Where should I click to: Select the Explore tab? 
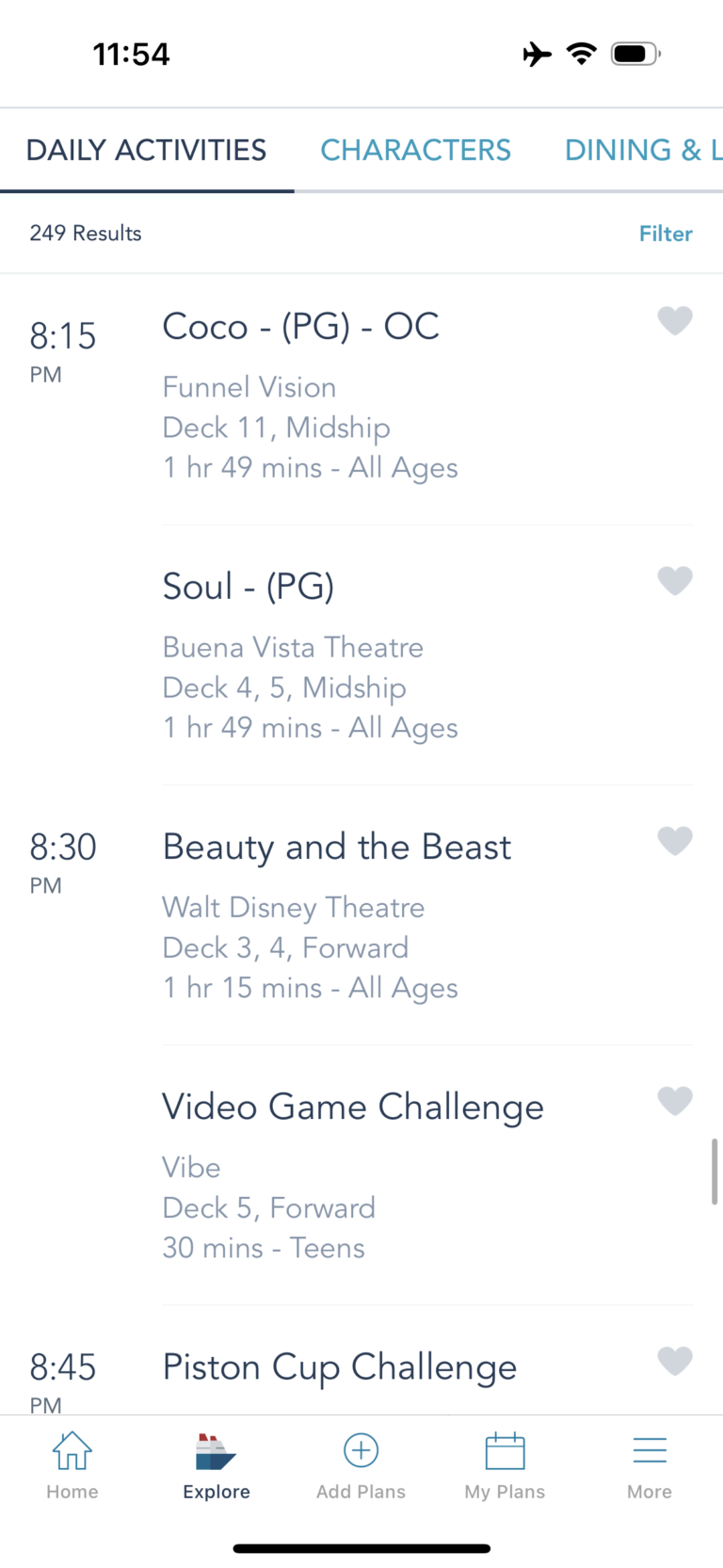coord(217,1465)
